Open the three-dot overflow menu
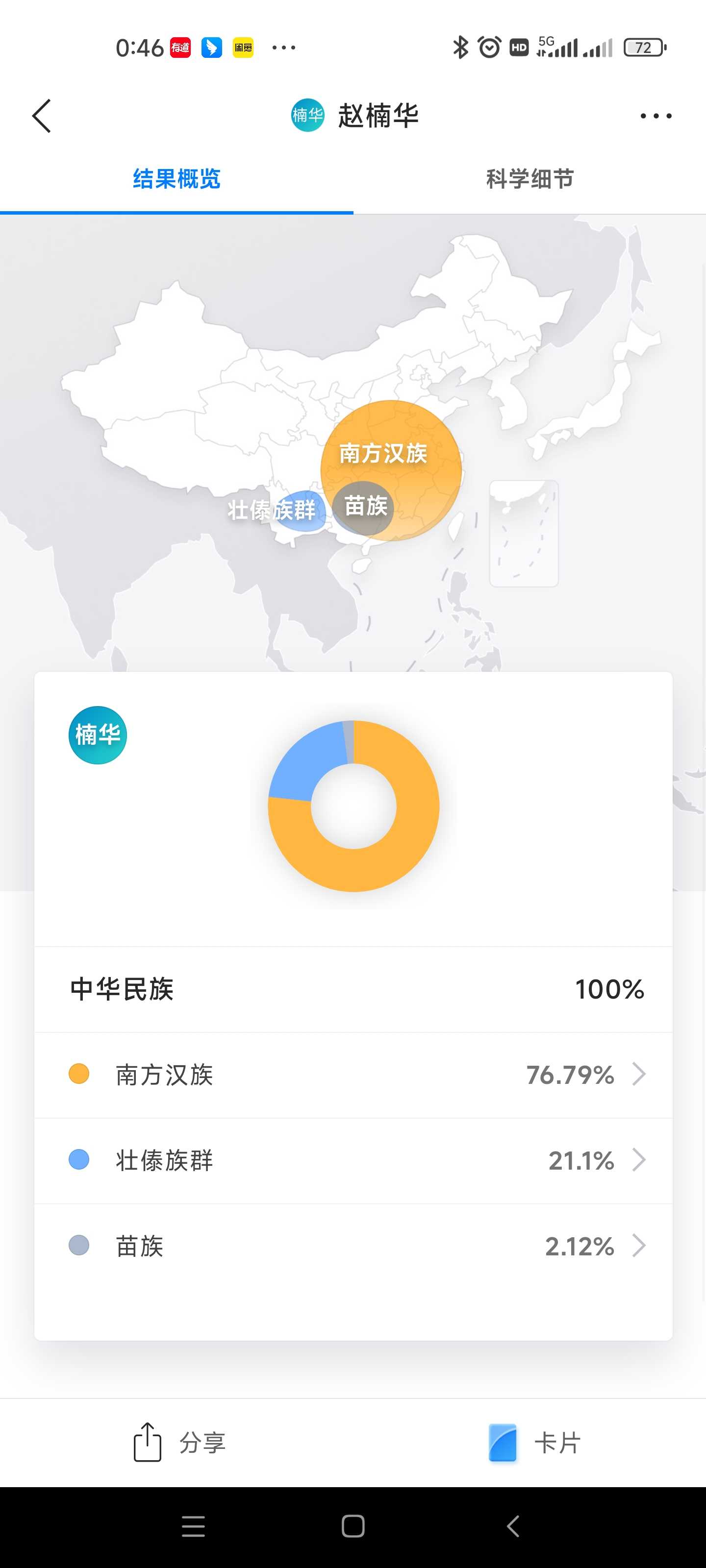The width and height of the screenshot is (706, 1568). point(656,116)
